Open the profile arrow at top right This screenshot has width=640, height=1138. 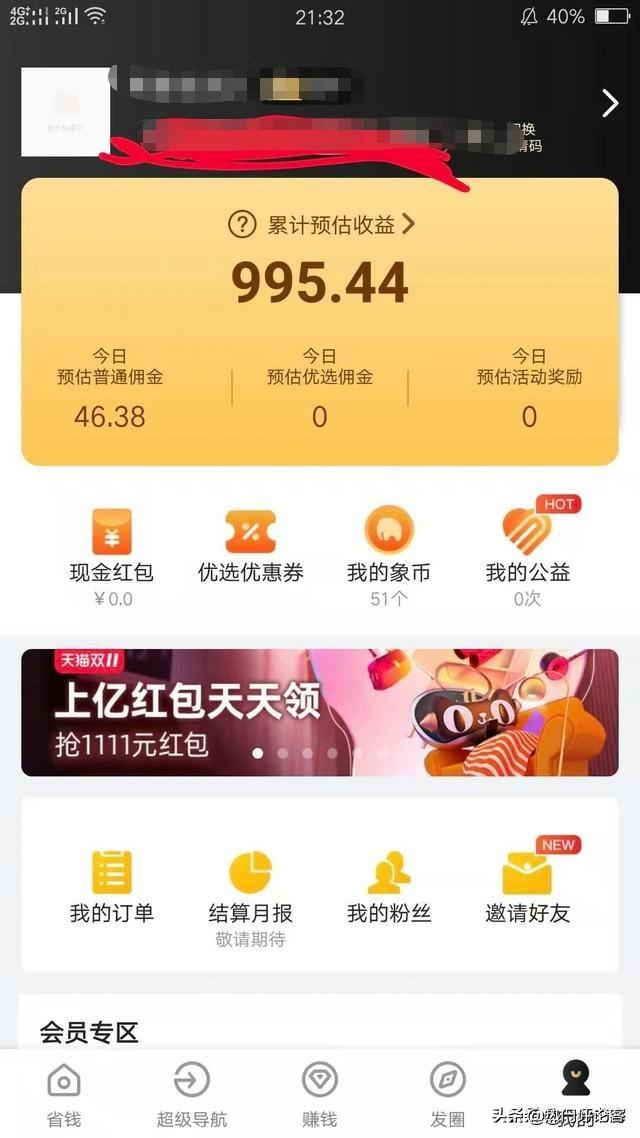[x=610, y=103]
